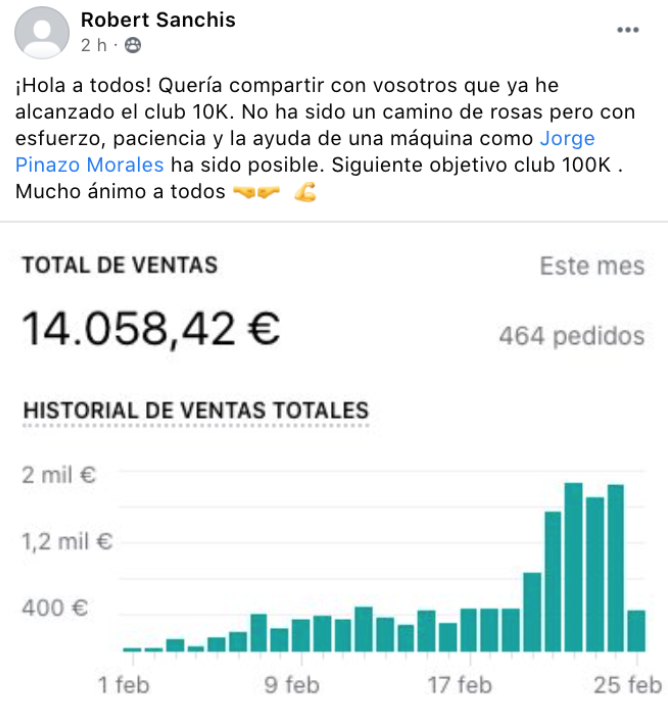This screenshot has height=720, width=668.
Task: Open the post's three-dot options menu
Action: pyautogui.click(x=627, y=30)
